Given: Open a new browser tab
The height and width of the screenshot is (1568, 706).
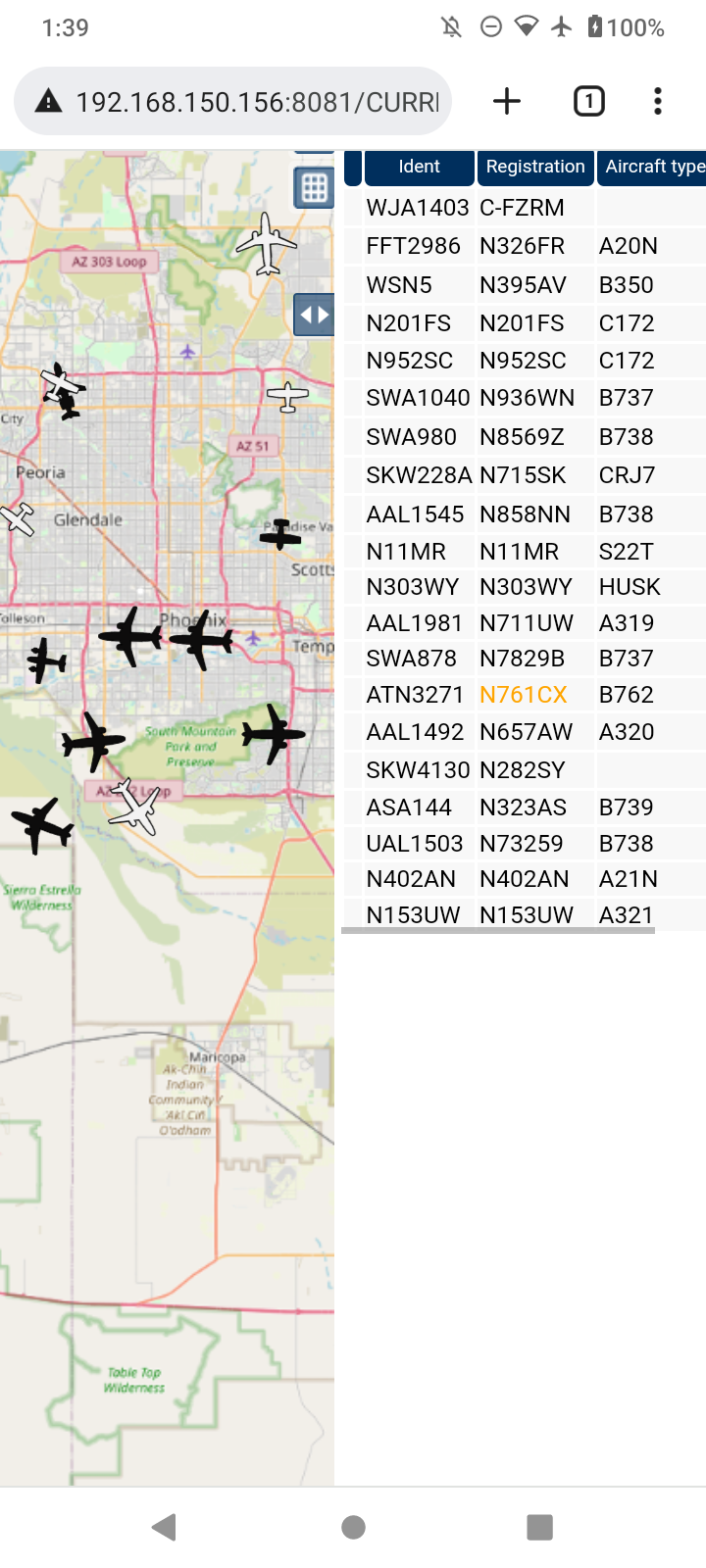Looking at the screenshot, I should tap(507, 101).
